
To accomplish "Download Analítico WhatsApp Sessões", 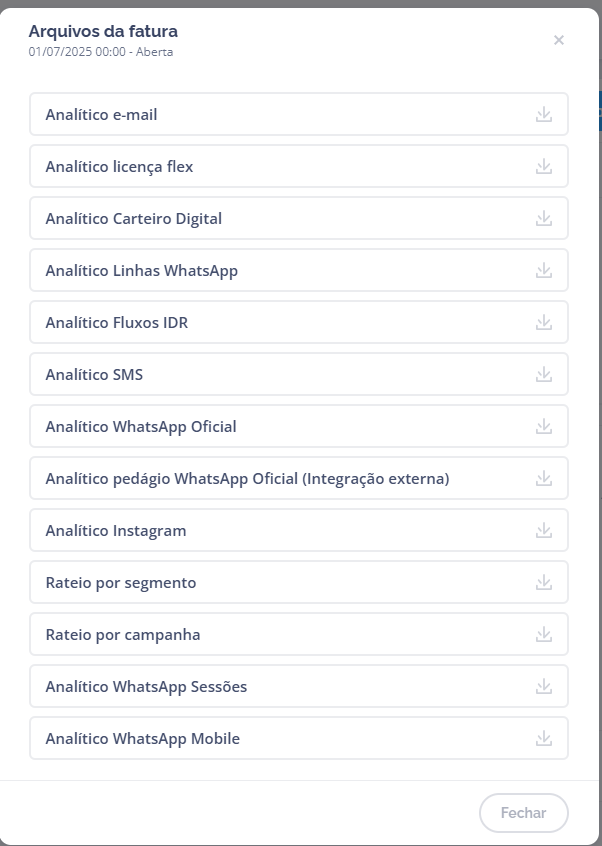I will point(544,687).
